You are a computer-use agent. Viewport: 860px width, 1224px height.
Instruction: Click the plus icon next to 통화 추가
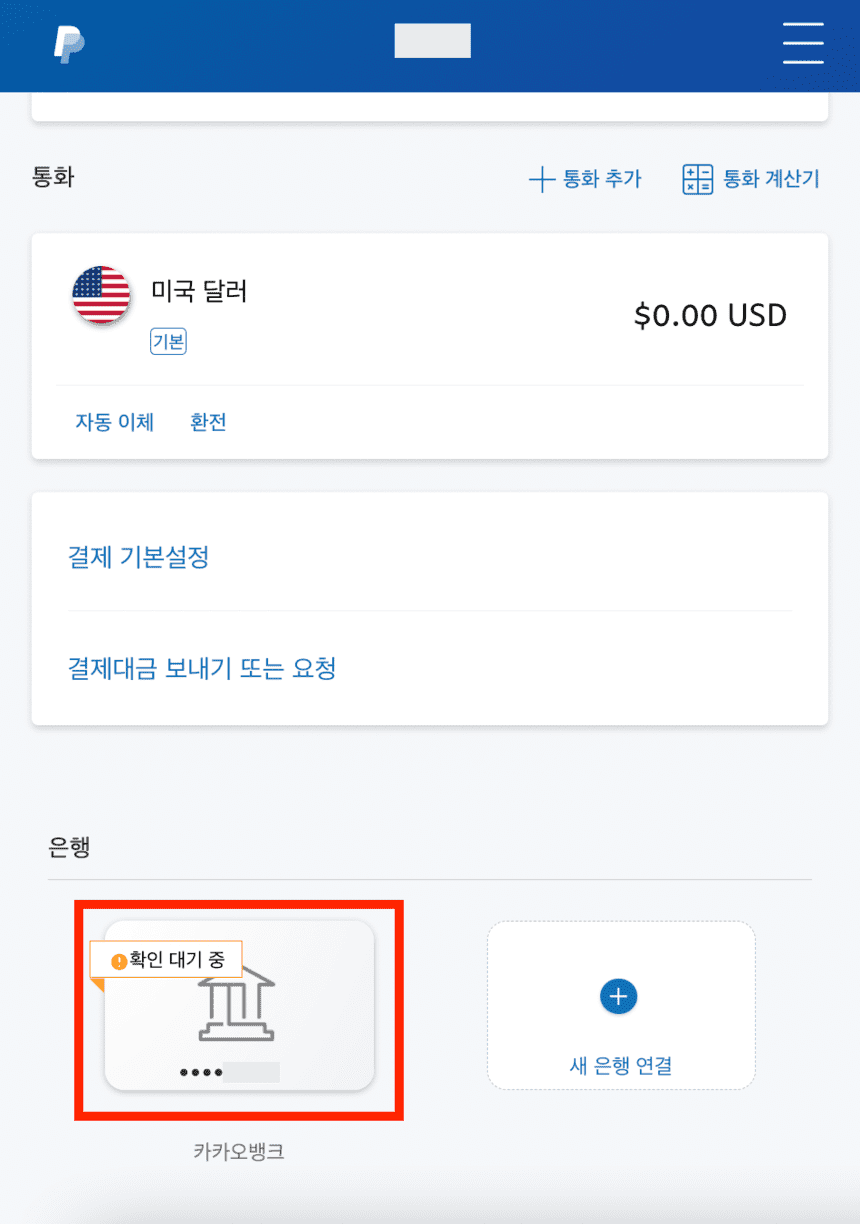point(541,179)
